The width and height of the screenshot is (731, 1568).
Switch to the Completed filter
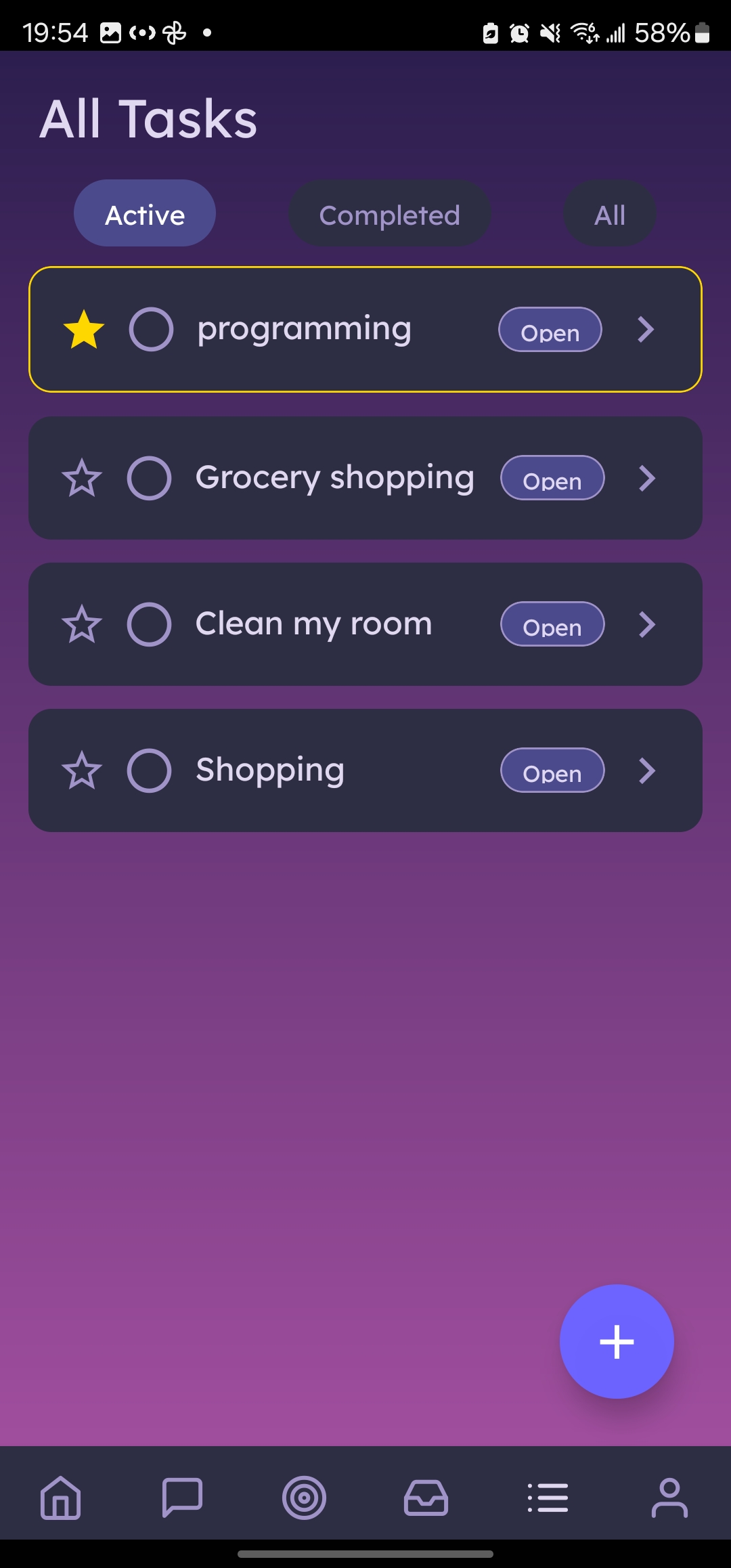point(389,214)
